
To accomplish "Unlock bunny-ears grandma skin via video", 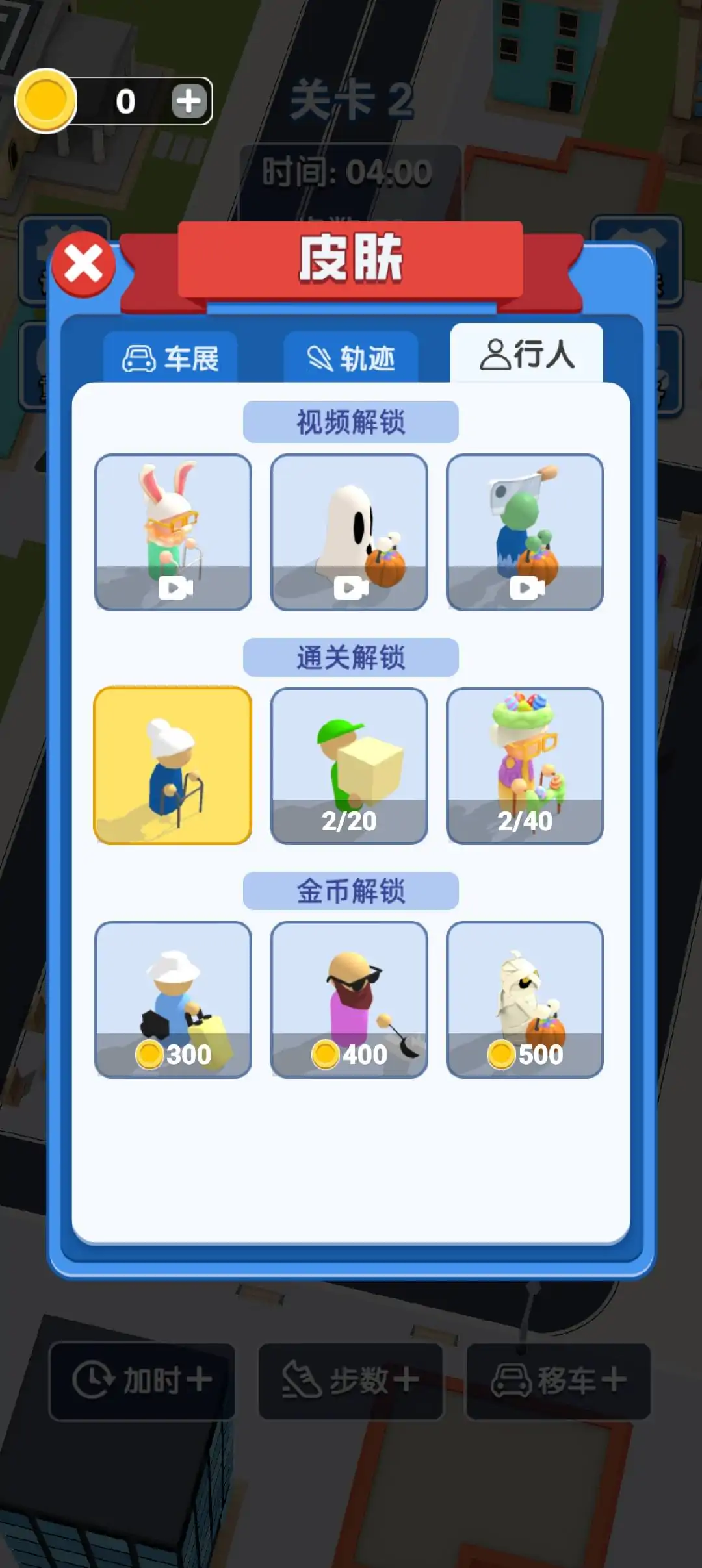I will click(x=173, y=532).
